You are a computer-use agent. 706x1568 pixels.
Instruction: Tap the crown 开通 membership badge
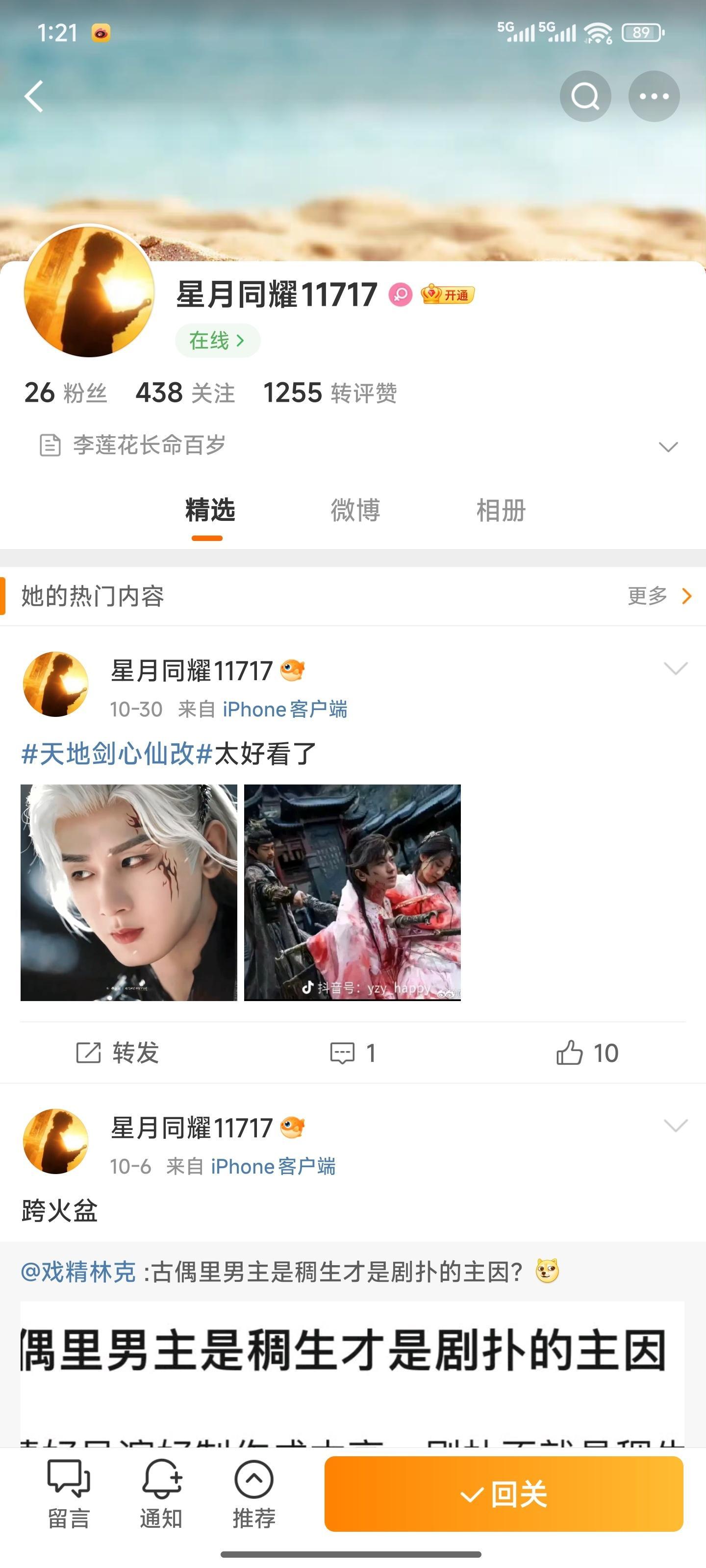449,295
